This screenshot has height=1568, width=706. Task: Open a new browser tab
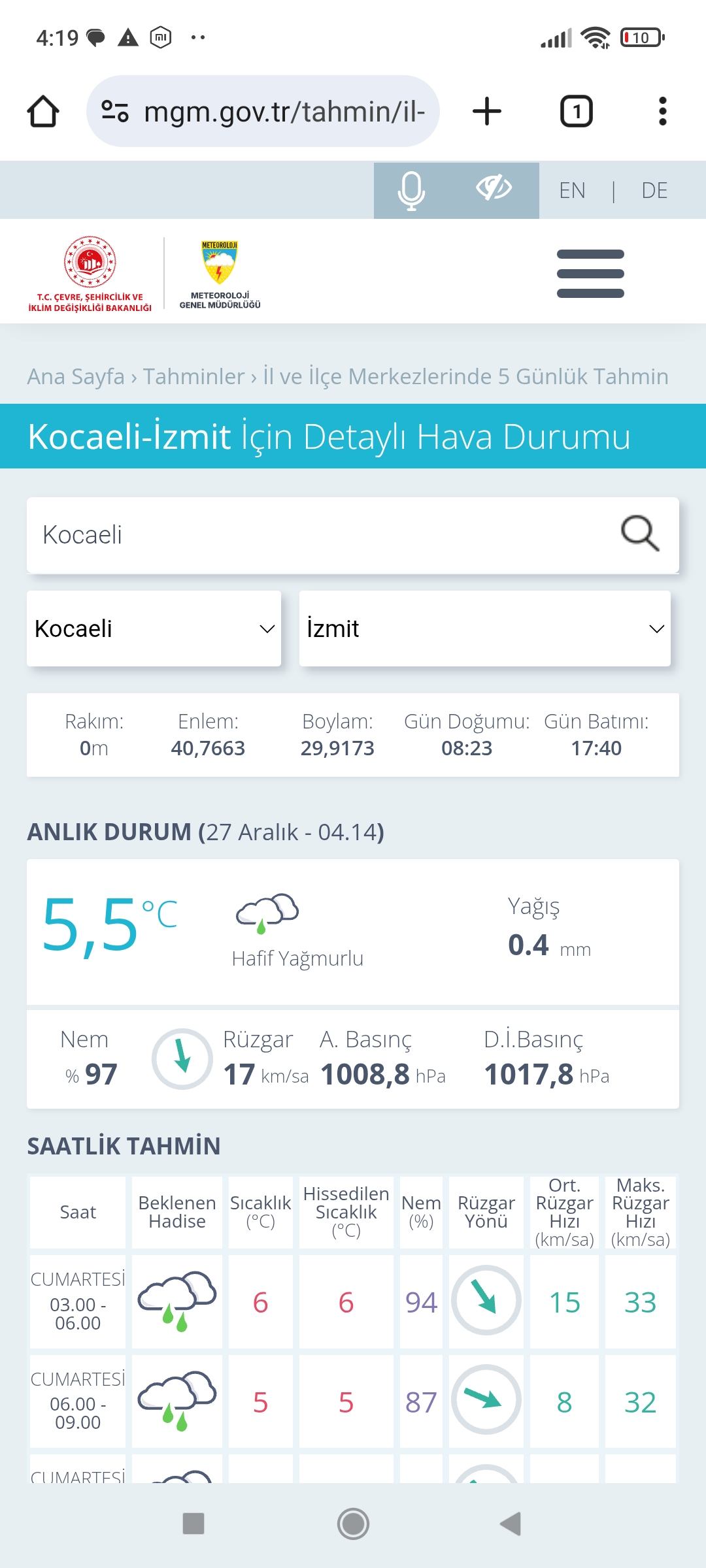(x=487, y=111)
